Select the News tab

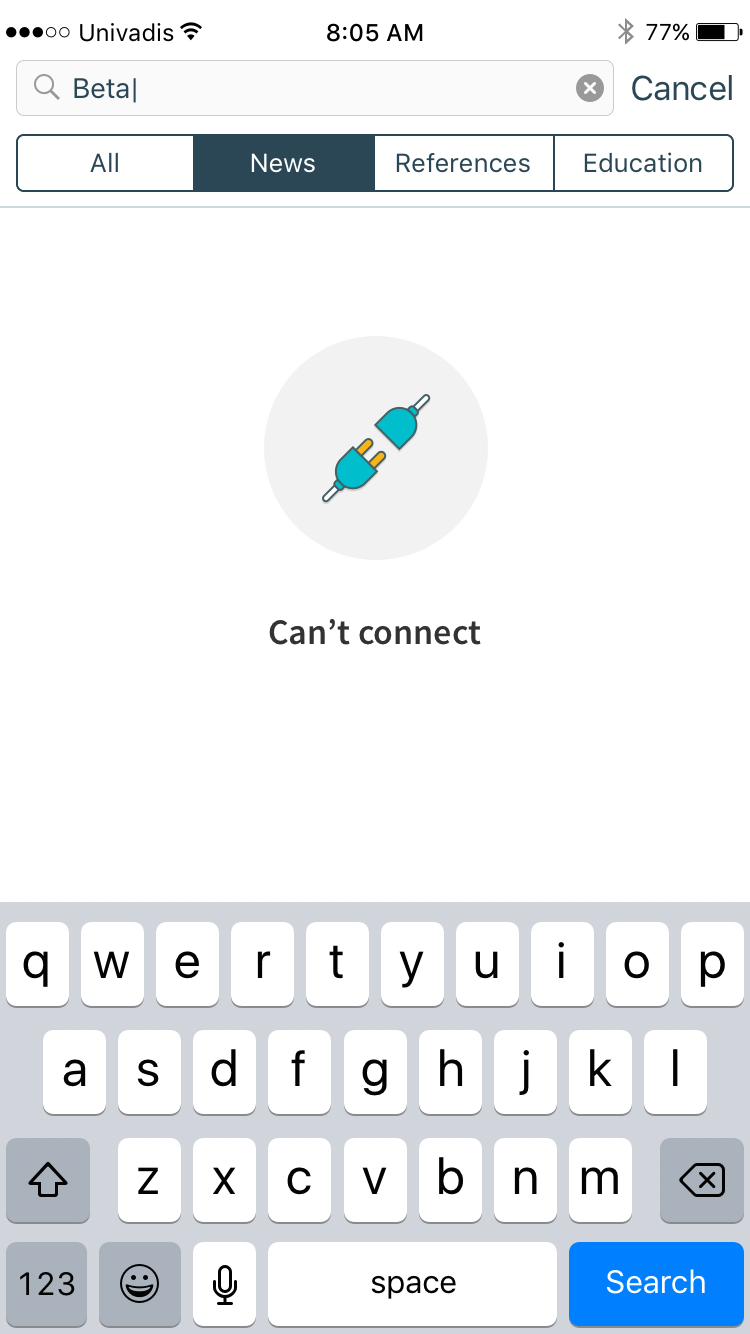click(283, 163)
